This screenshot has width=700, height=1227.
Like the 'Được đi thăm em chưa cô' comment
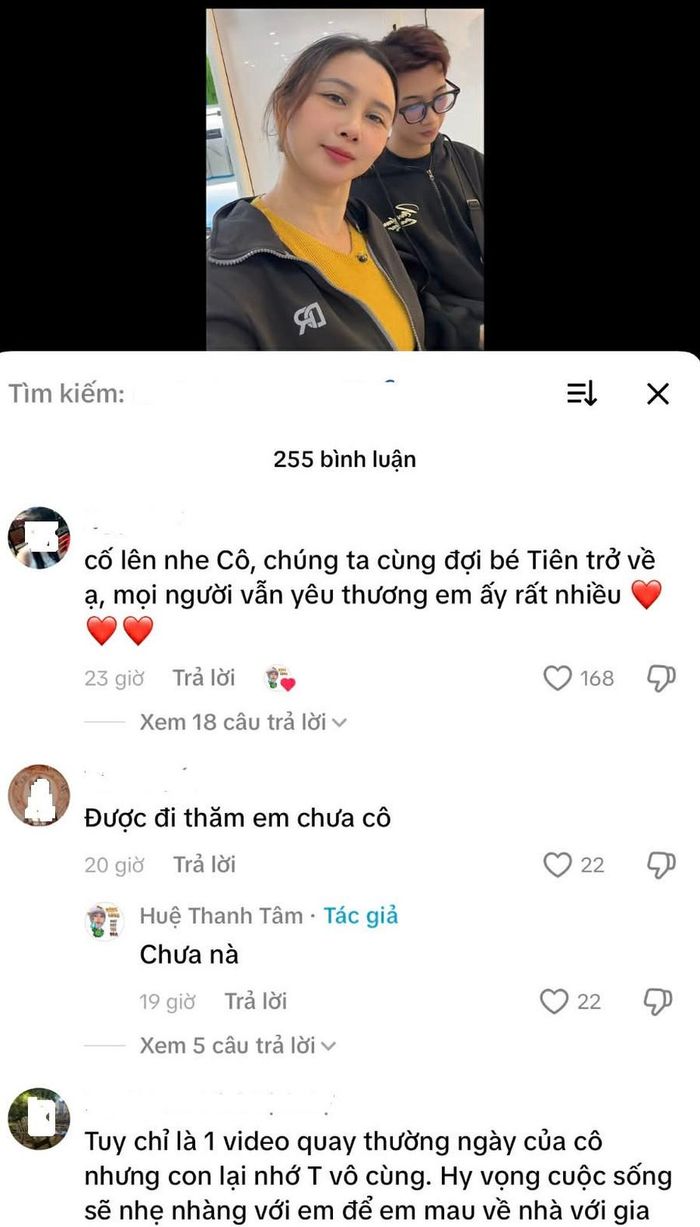[557, 865]
